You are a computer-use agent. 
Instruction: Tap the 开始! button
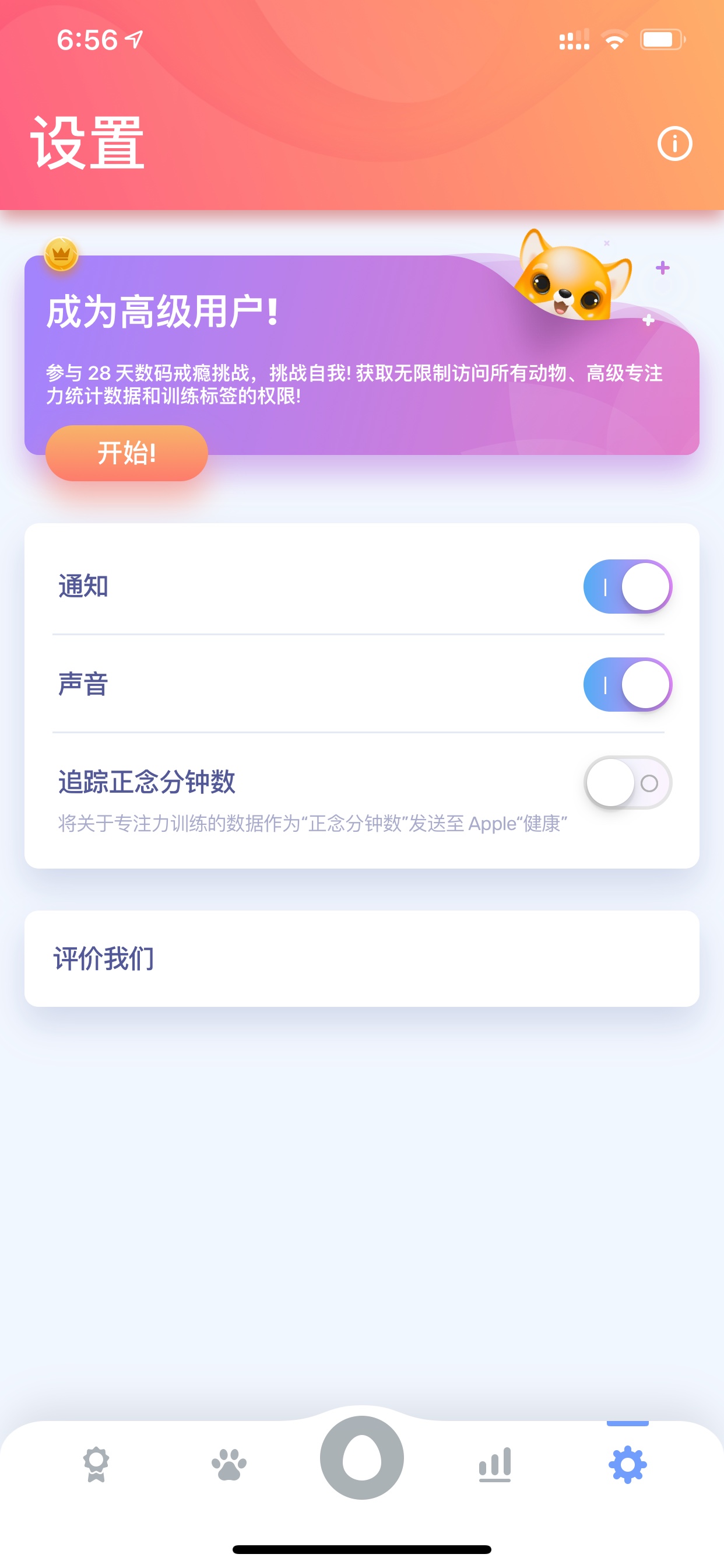click(126, 453)
